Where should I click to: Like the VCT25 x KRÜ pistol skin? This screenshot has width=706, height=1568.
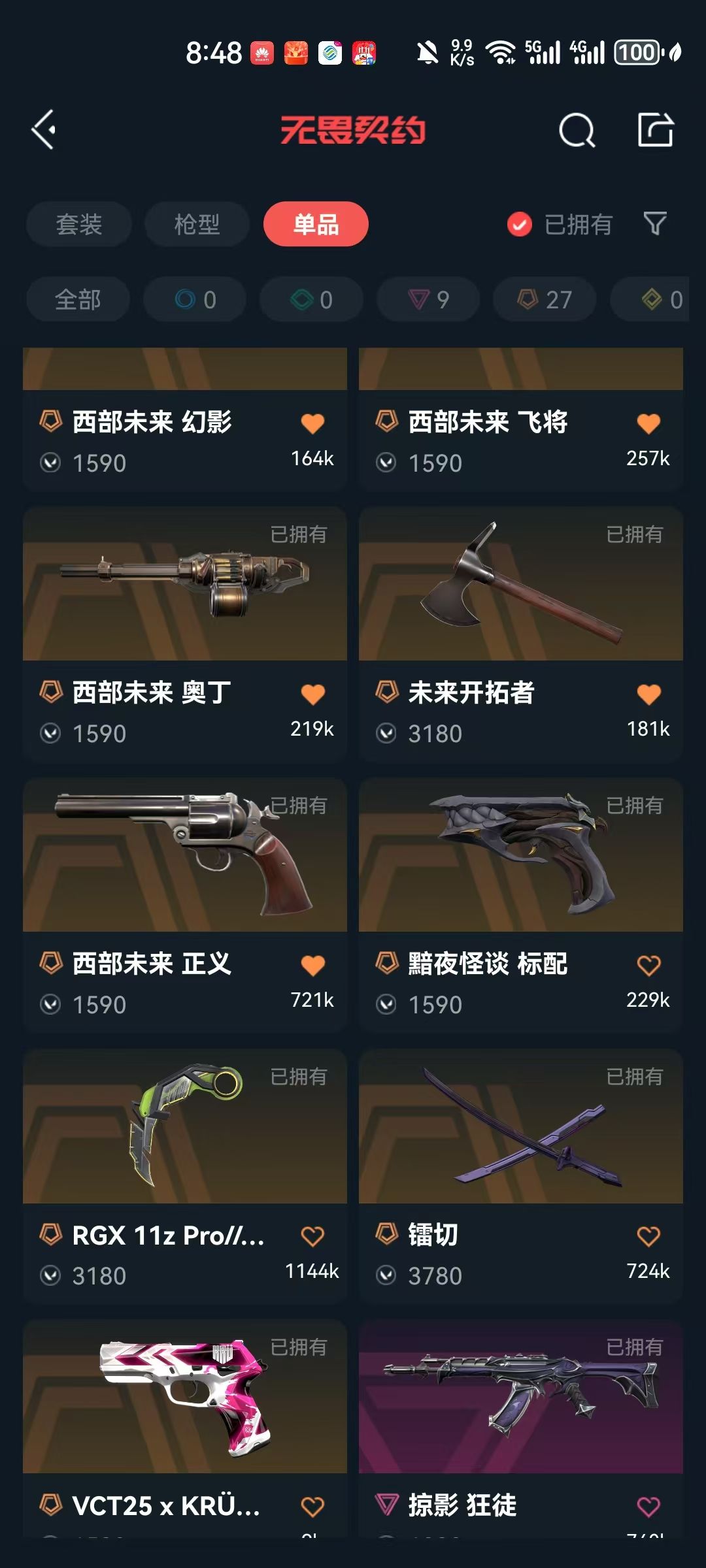tap(313, 1507)
